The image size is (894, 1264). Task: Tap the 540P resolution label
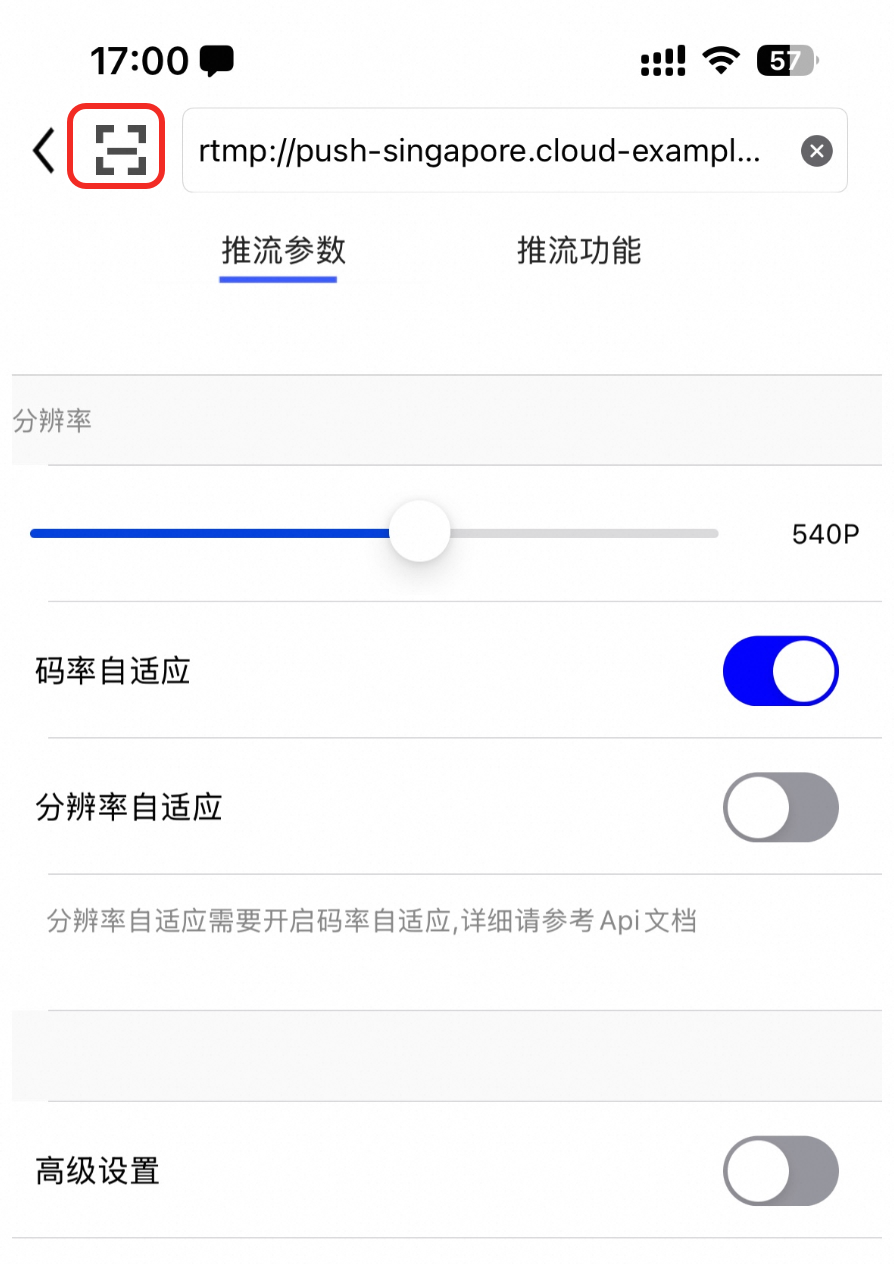(824, 533)
